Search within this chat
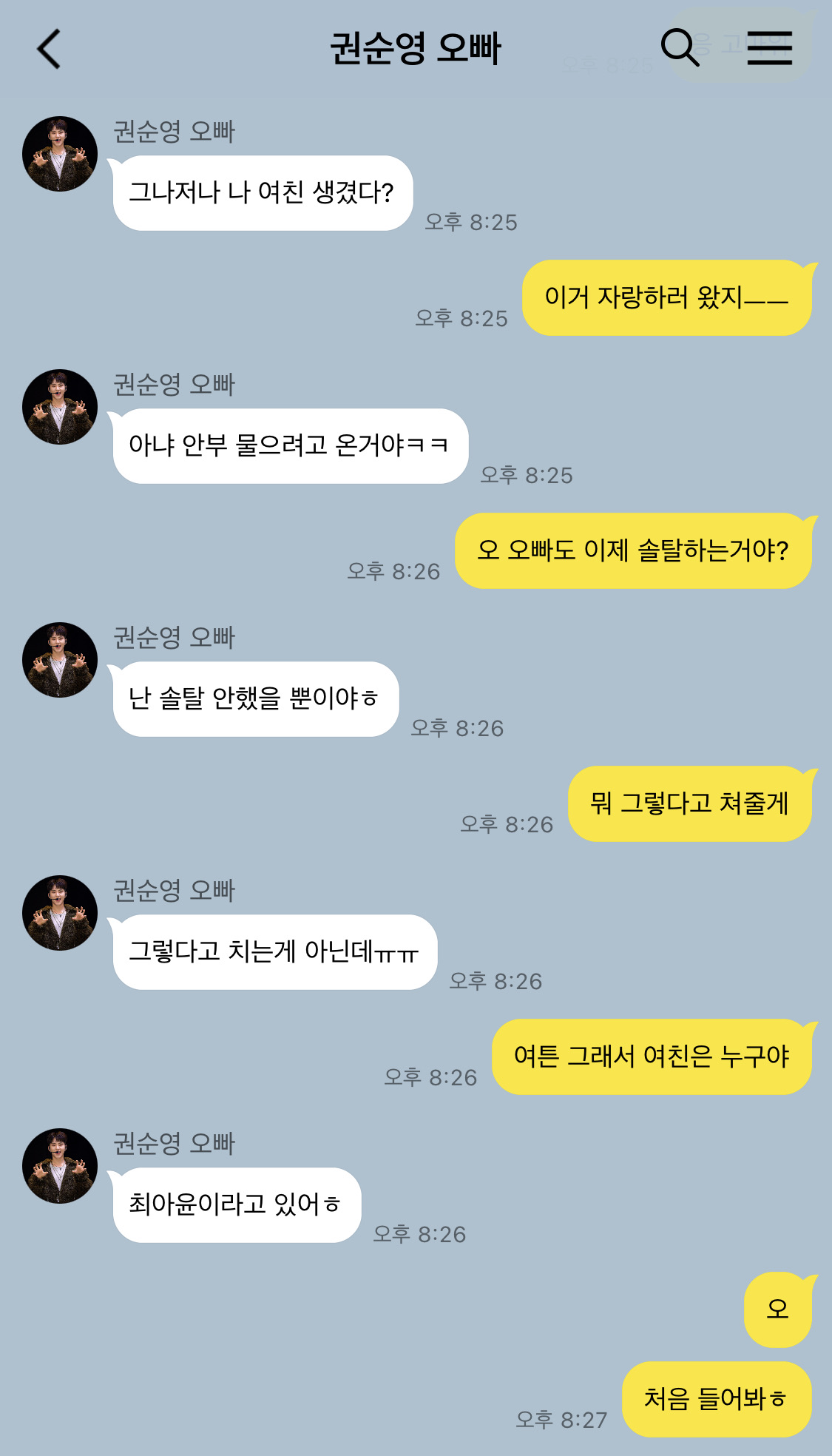 [679, 48]
